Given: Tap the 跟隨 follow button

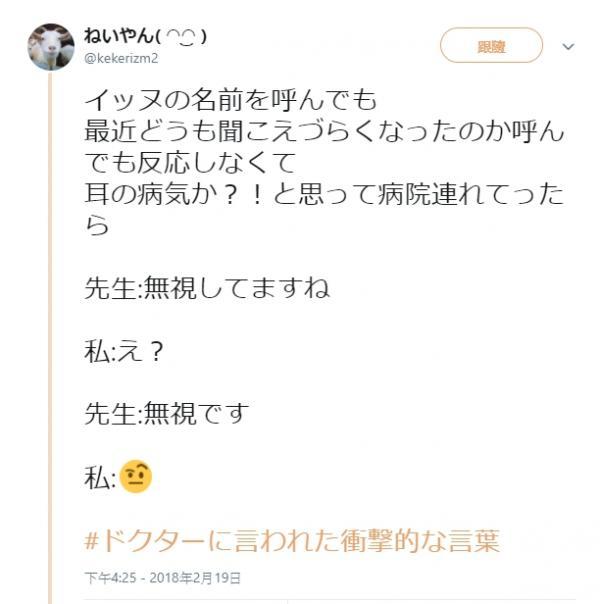Looking at the screenshot, I should coord(491,46).
